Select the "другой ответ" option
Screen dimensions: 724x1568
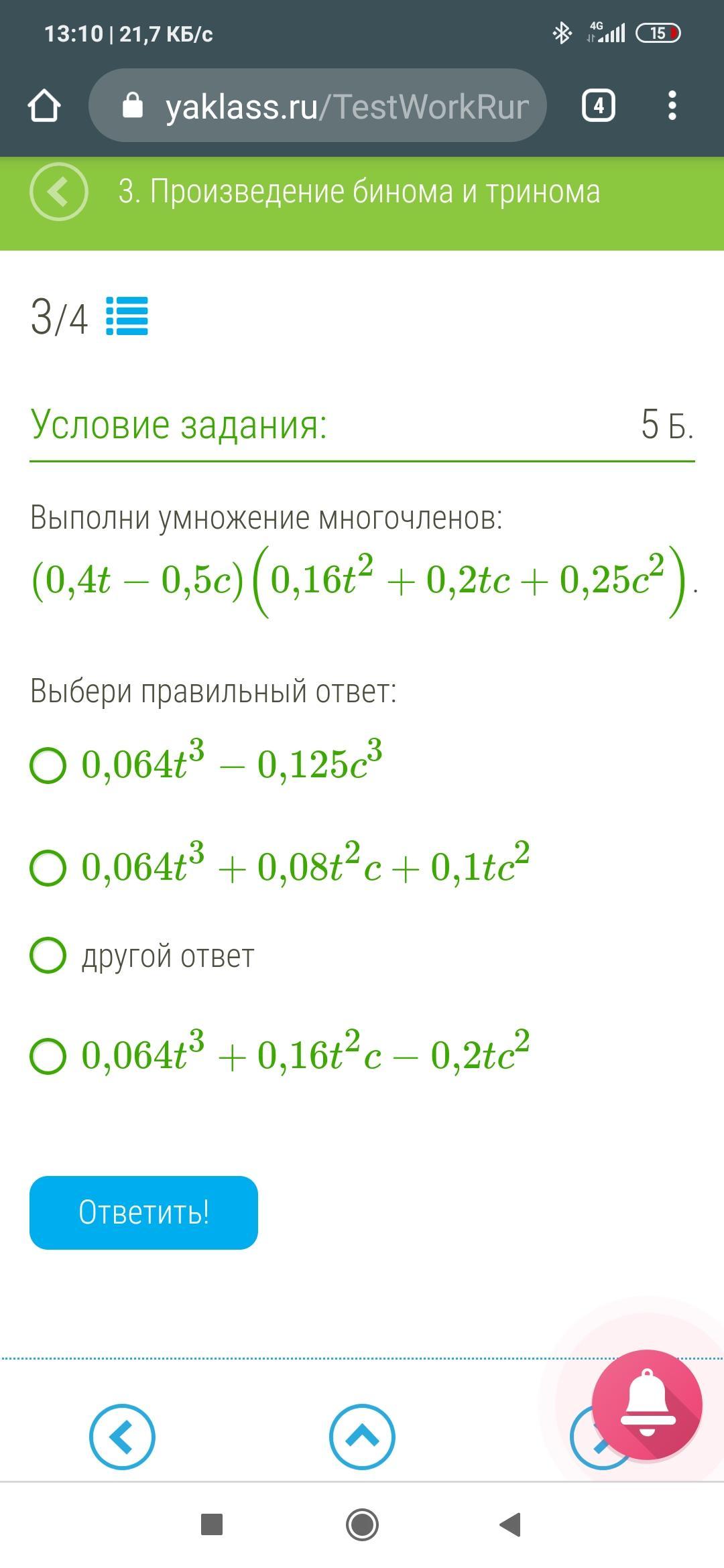click(x=48, y=956)
